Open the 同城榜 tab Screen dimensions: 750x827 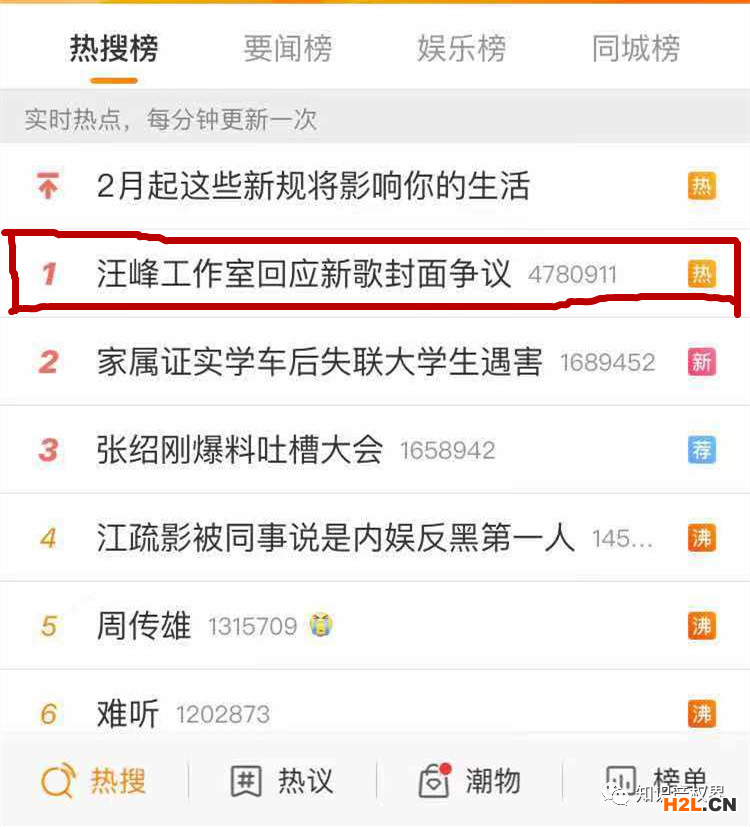[635, 48]
